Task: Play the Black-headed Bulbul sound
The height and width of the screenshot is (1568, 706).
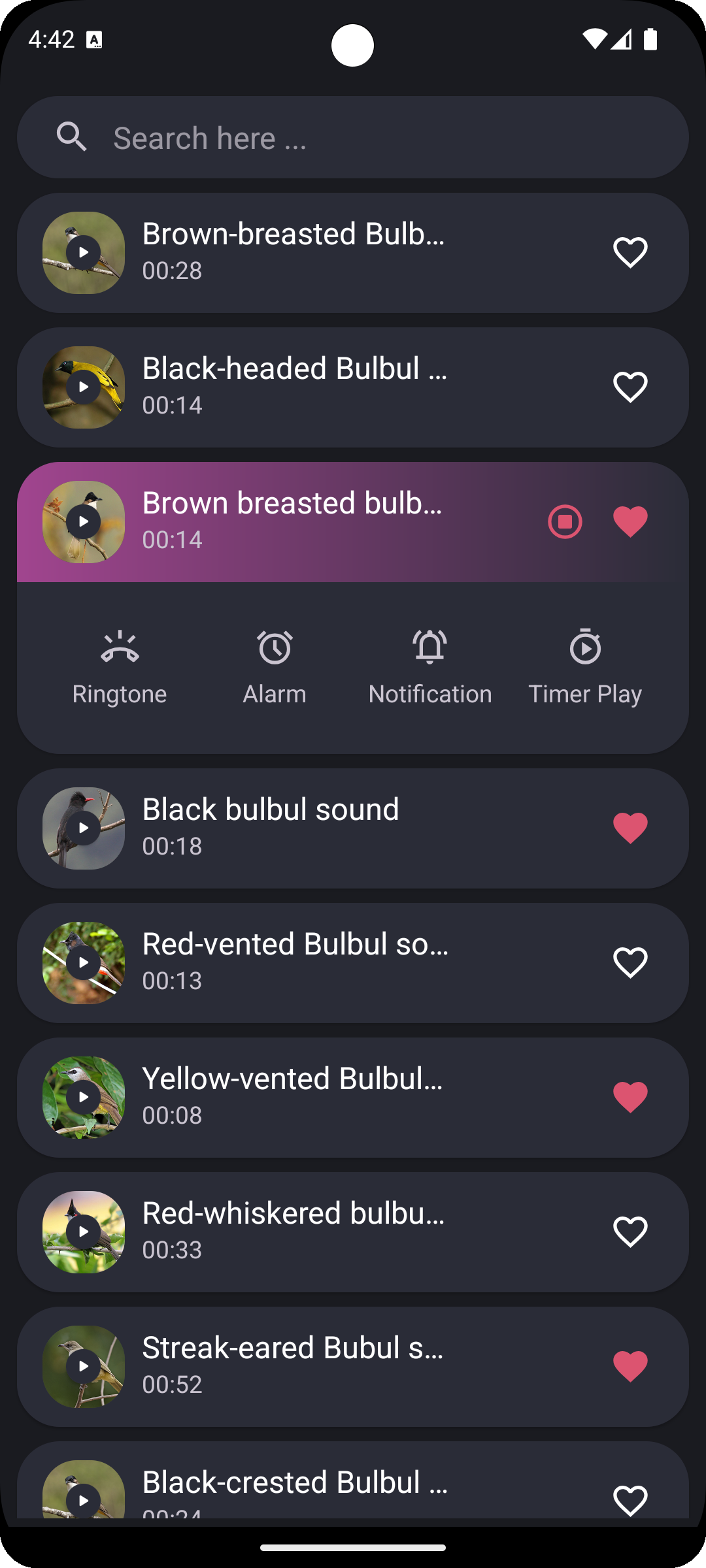Action: tap(84, 387)
